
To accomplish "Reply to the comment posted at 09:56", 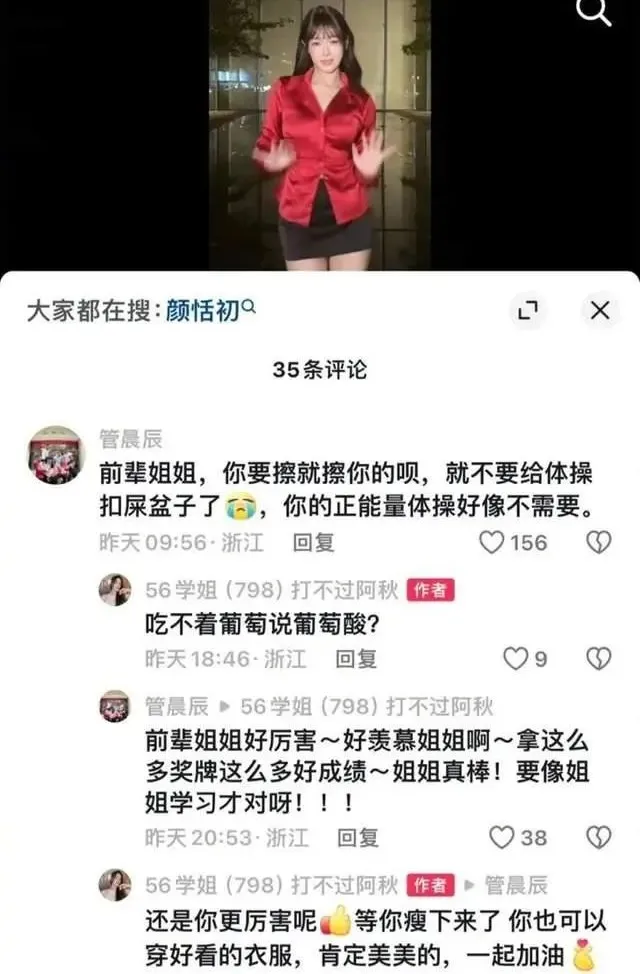I will tap(314, 542).
